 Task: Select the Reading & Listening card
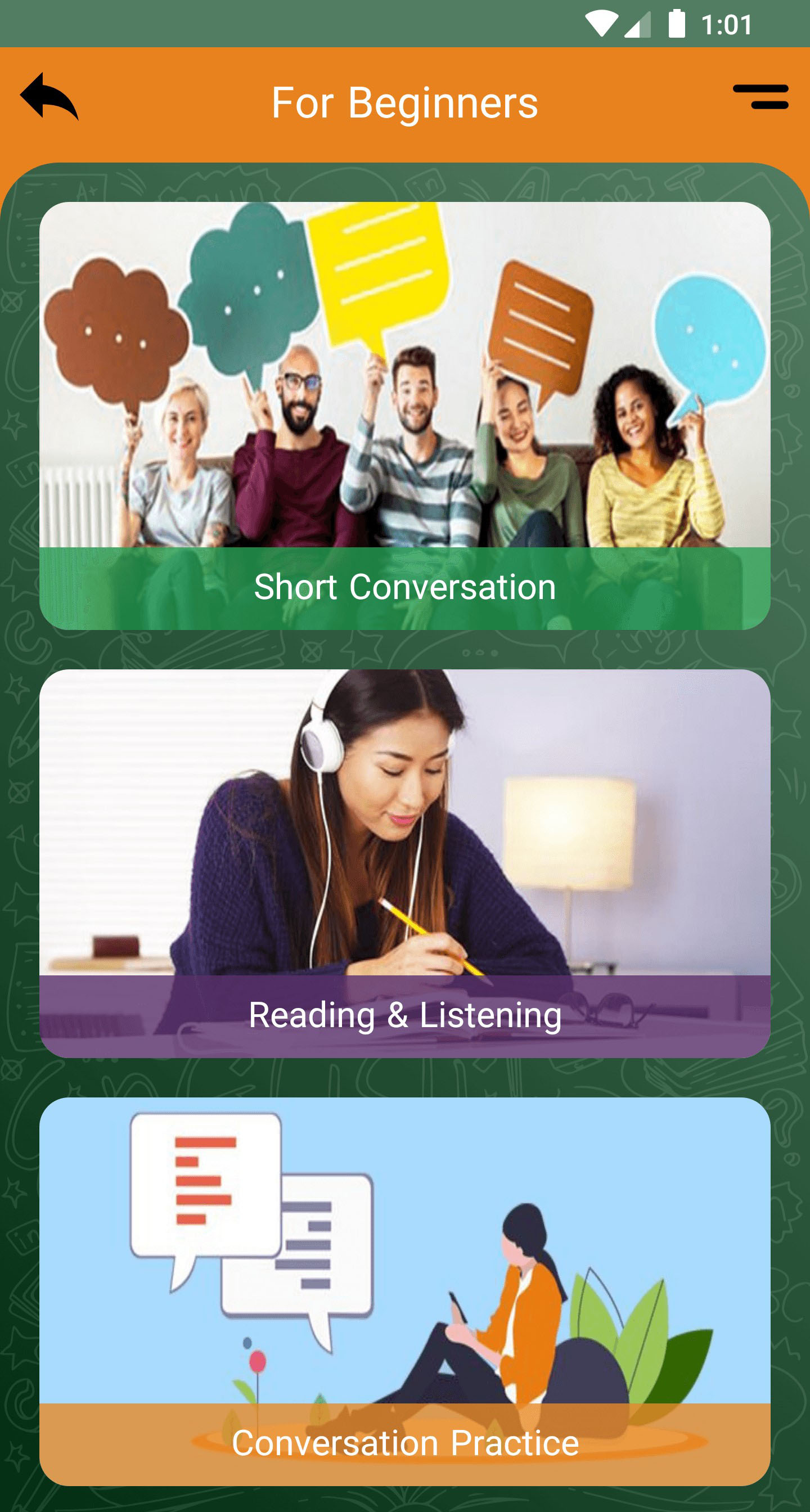click(405, 863)
